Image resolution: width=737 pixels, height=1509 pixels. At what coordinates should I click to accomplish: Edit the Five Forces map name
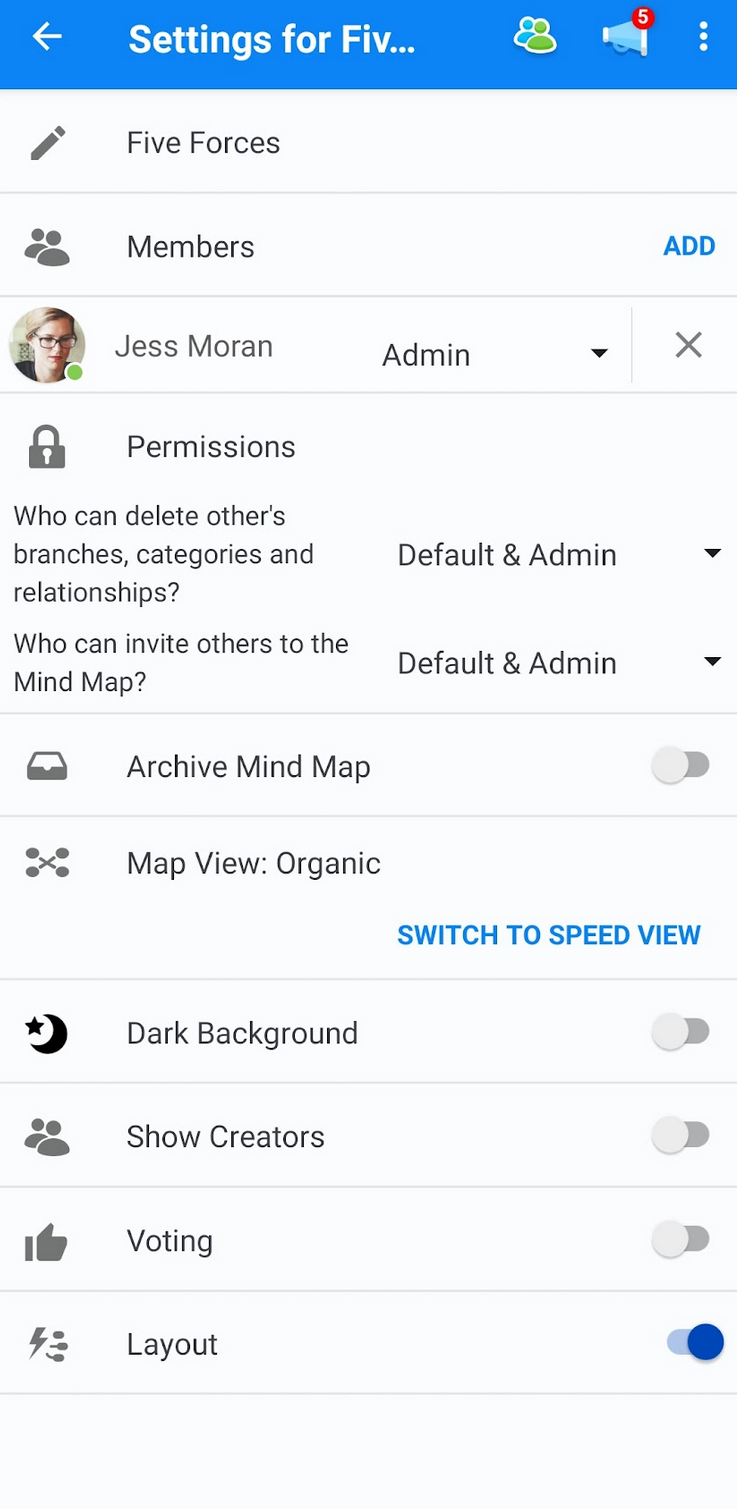368,143
